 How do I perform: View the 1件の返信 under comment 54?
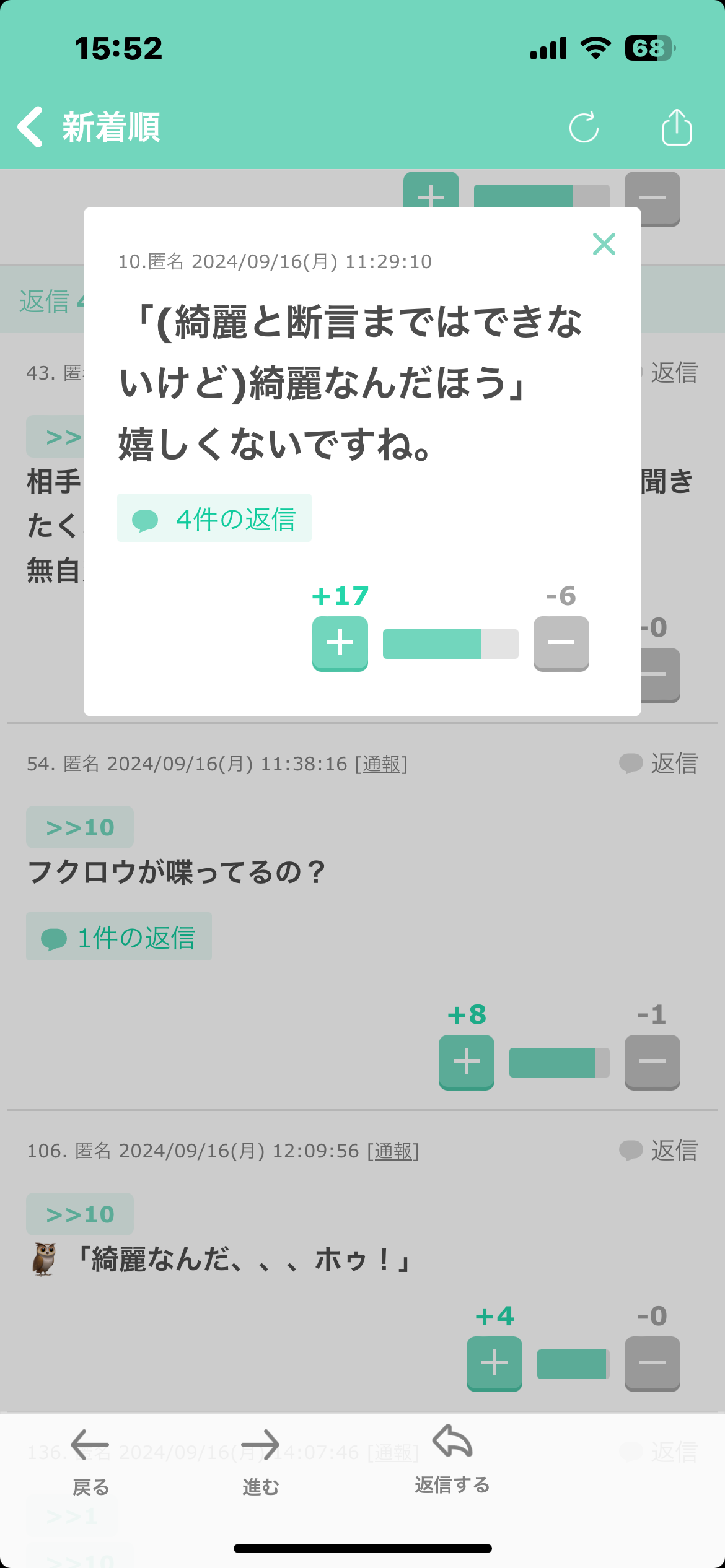119,937
